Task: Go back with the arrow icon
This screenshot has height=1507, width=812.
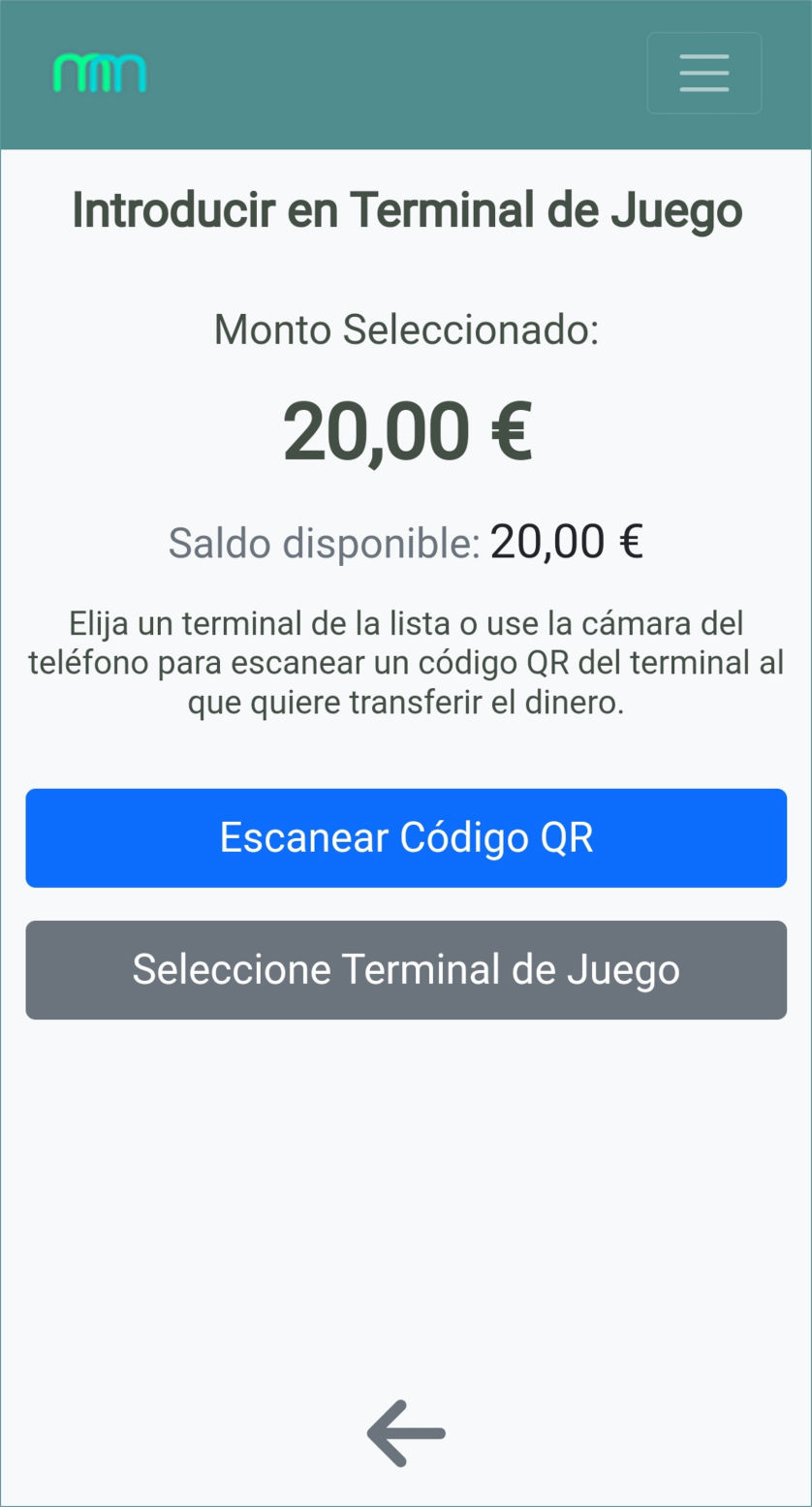Action: click(406, 1432)
